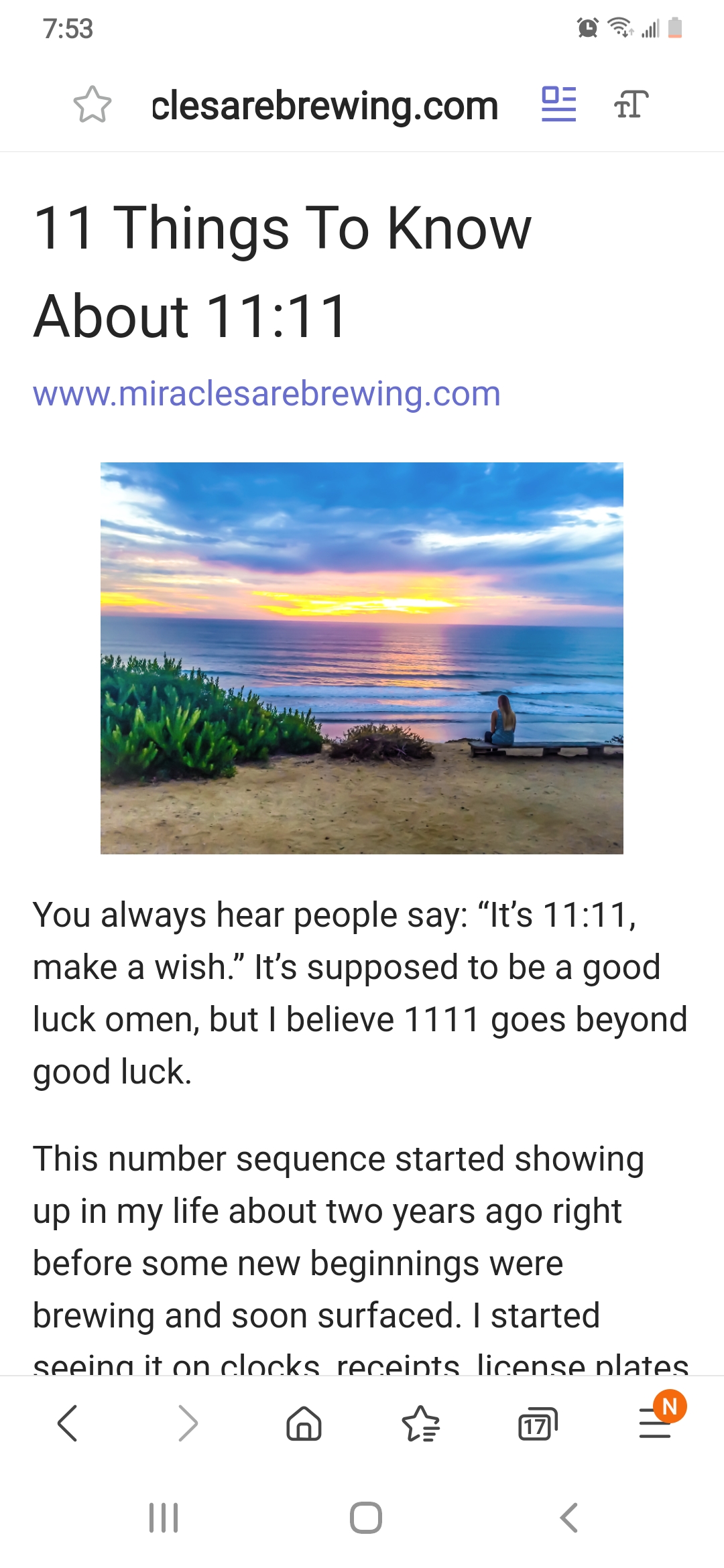Image resolution: width=724 pixels, height=1568 pixels.
Task: Open the www.miraclesarebrewing.com link
Action: tap(267, 393)
